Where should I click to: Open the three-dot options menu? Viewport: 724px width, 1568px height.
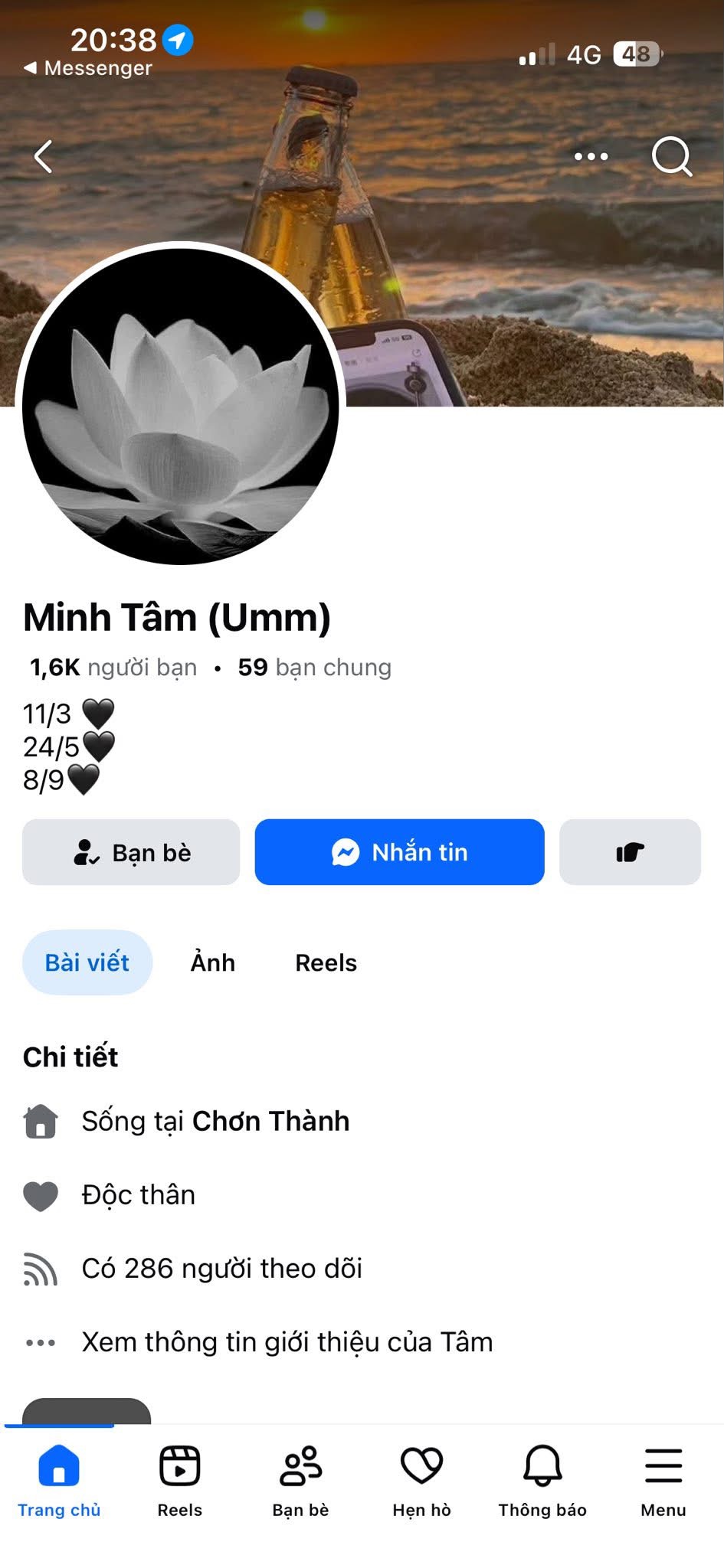click(591, 157)
